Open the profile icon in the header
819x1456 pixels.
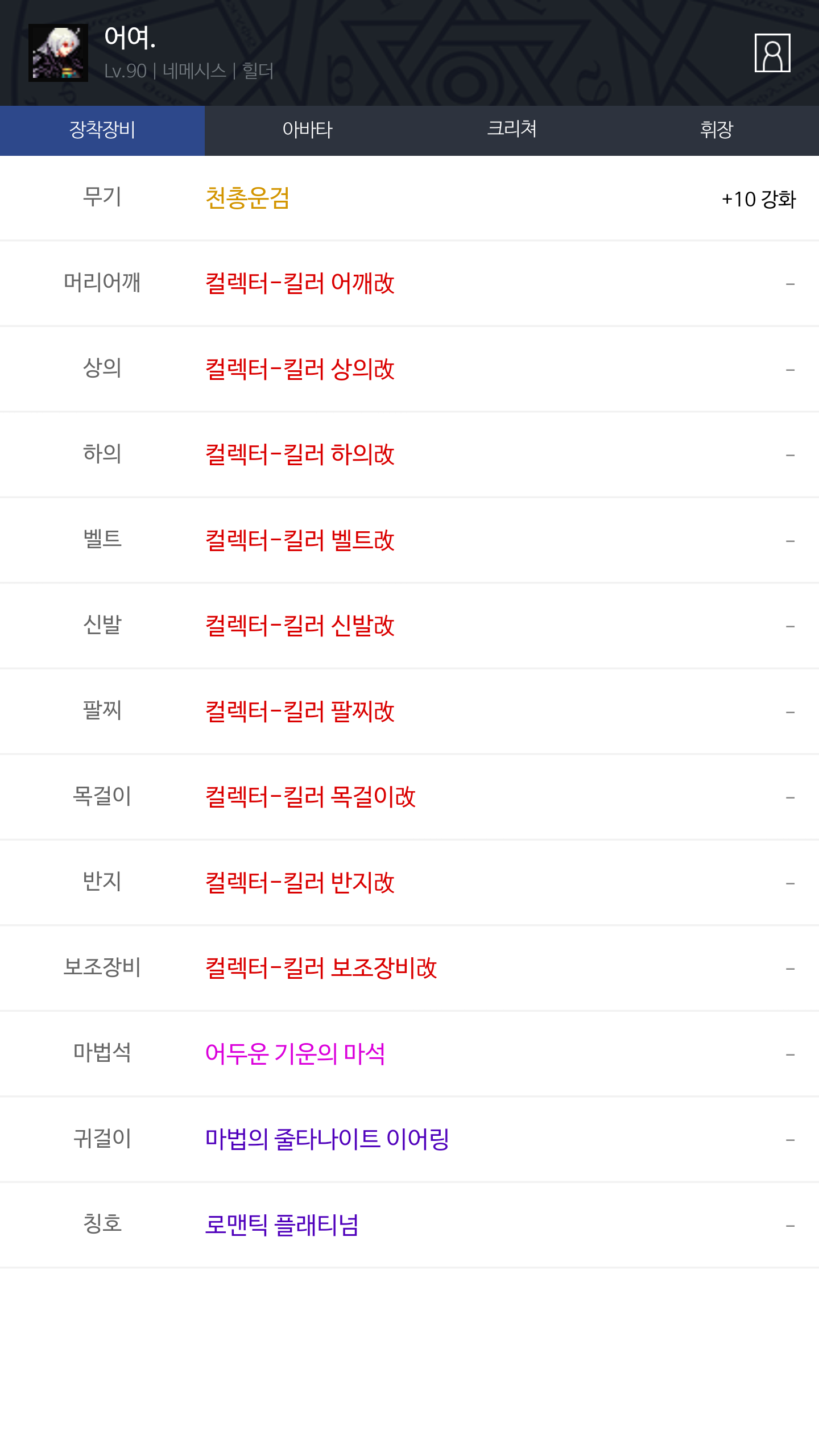[772, 53]
